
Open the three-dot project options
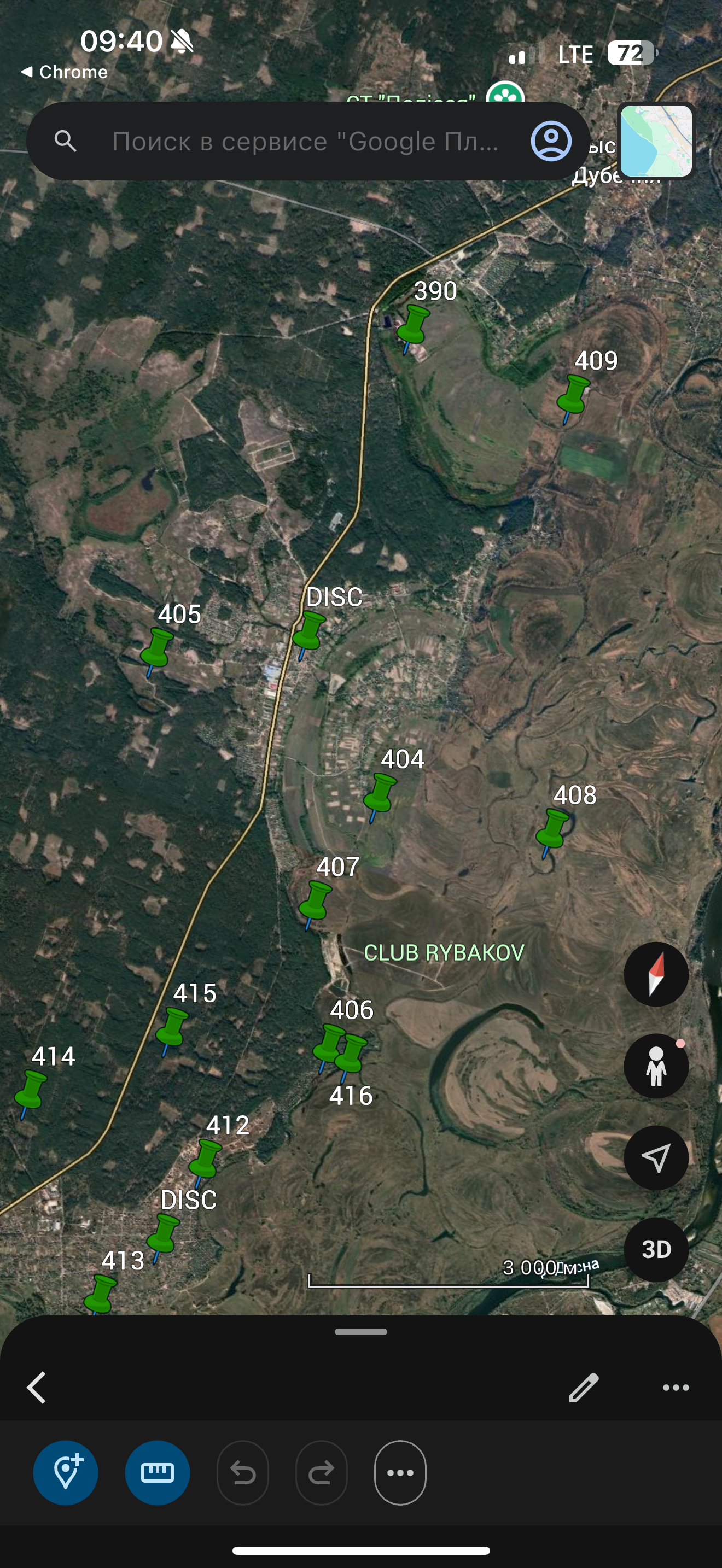pos(675,1387)
